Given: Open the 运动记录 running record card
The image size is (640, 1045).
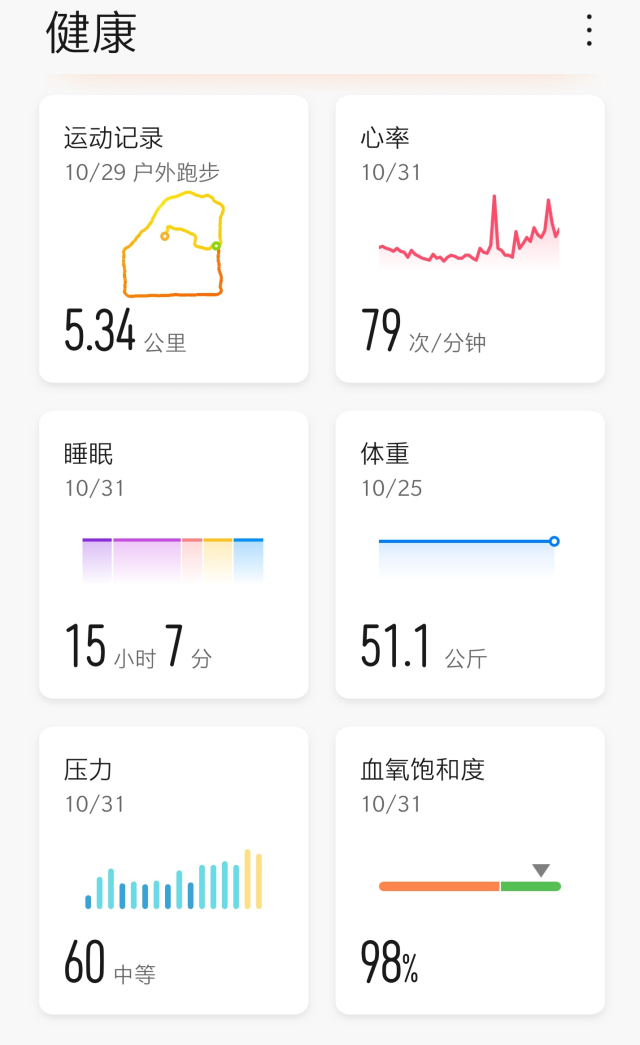Looking at the screenshot, I should pyautogui.click(x=173, y=239).
